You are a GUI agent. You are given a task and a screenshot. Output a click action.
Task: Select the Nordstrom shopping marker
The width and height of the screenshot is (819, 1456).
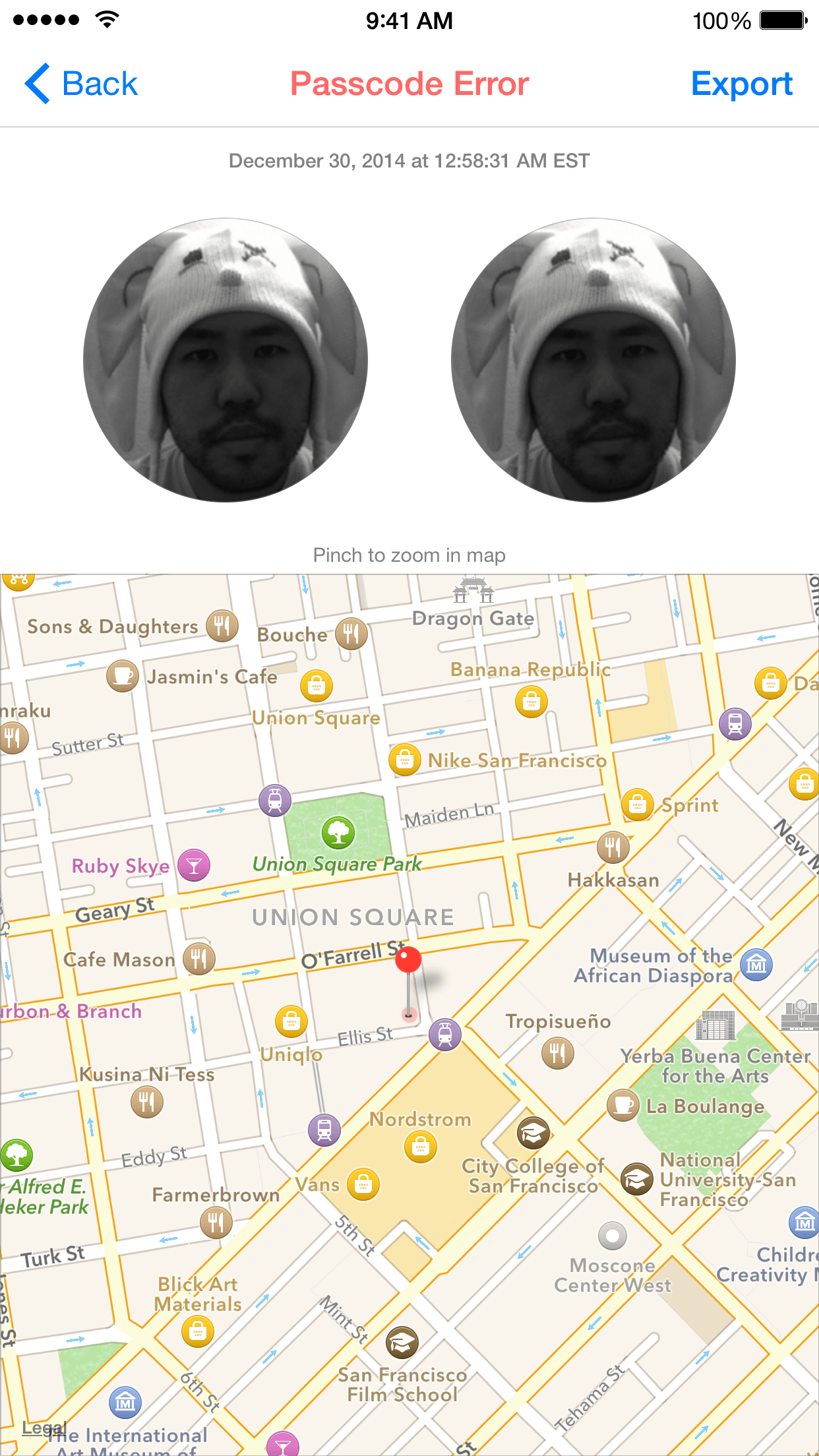point(420,1147)
